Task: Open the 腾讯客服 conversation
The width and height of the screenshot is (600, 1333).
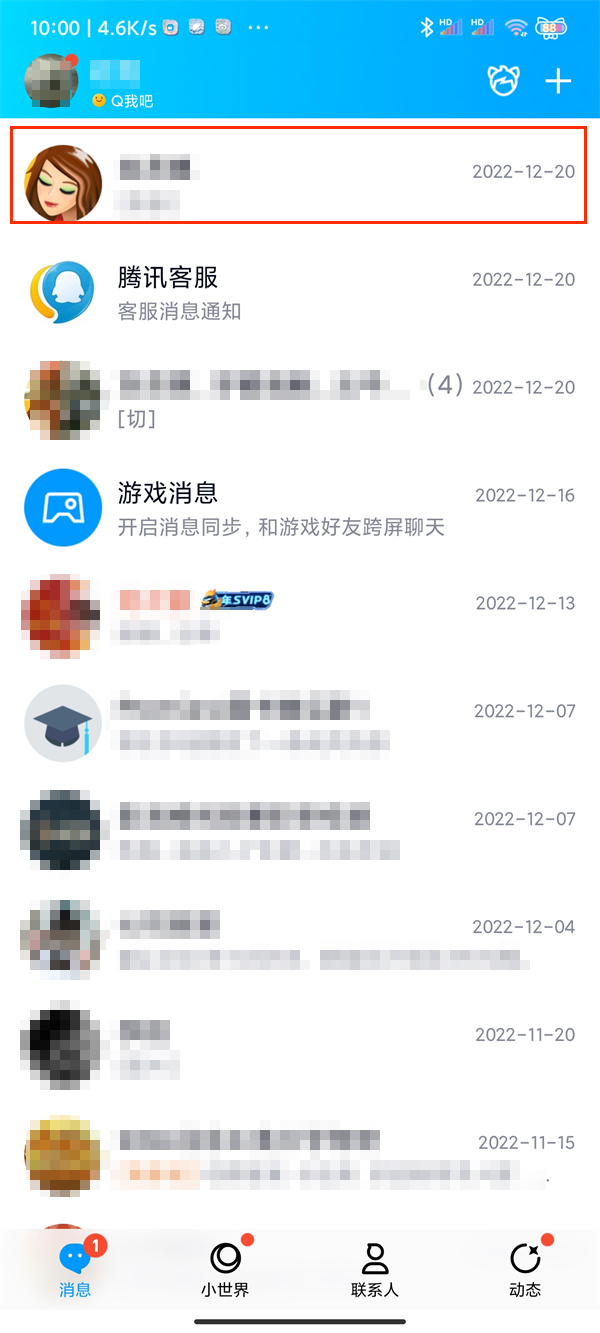Action: [300, 294]
